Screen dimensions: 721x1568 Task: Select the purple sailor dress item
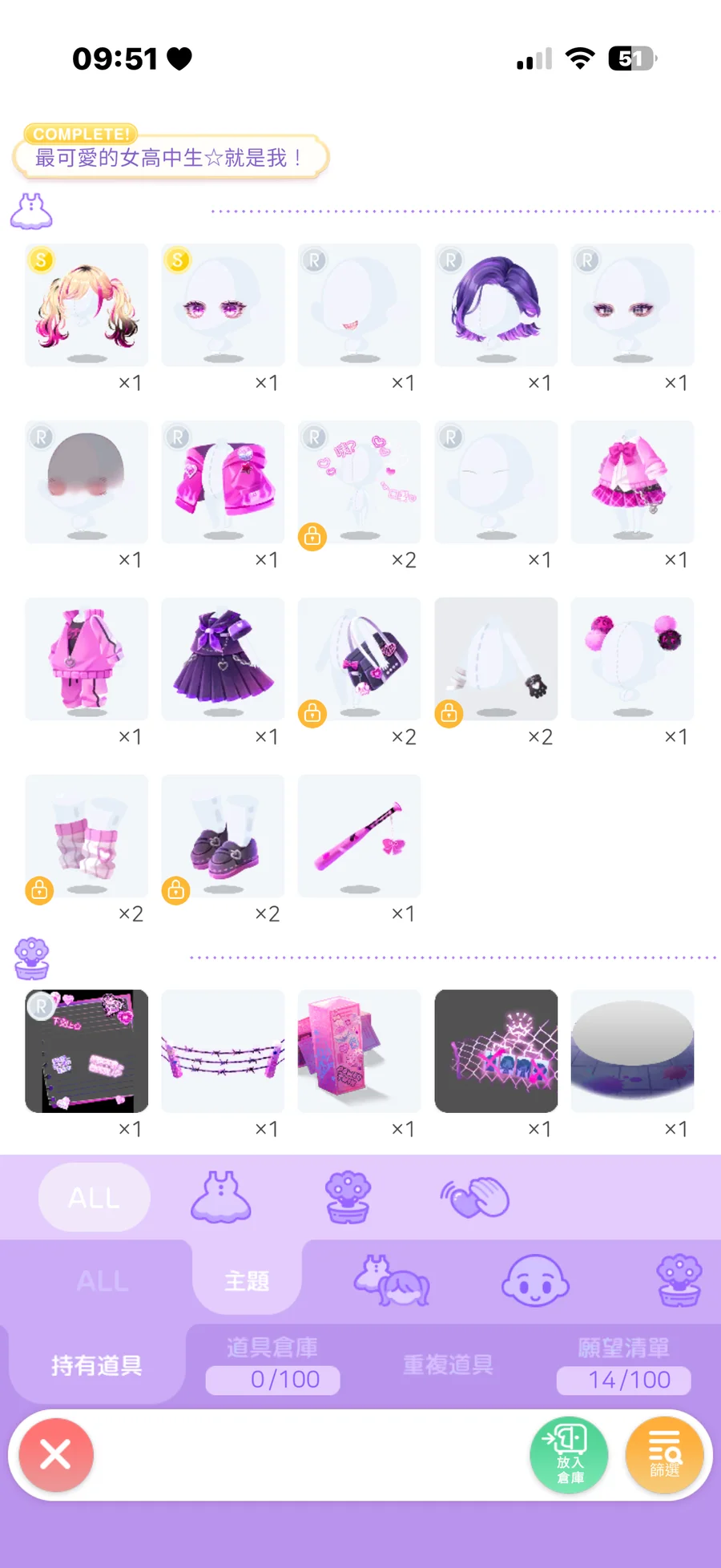pos(223,659)
